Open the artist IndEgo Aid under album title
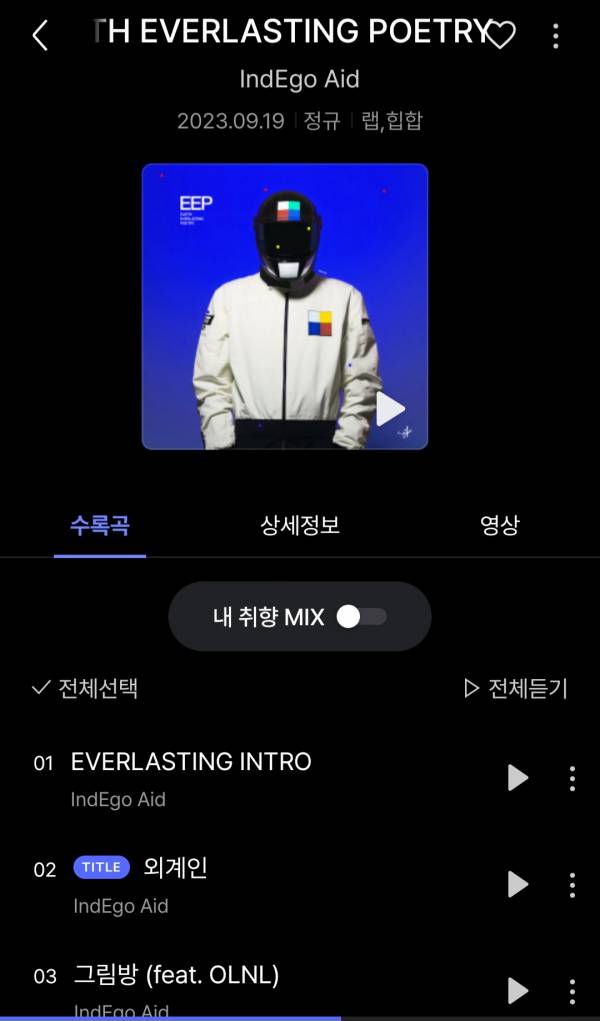Image resolution: width=600 pixels, height=1021 pixels. tap(299, 79)
